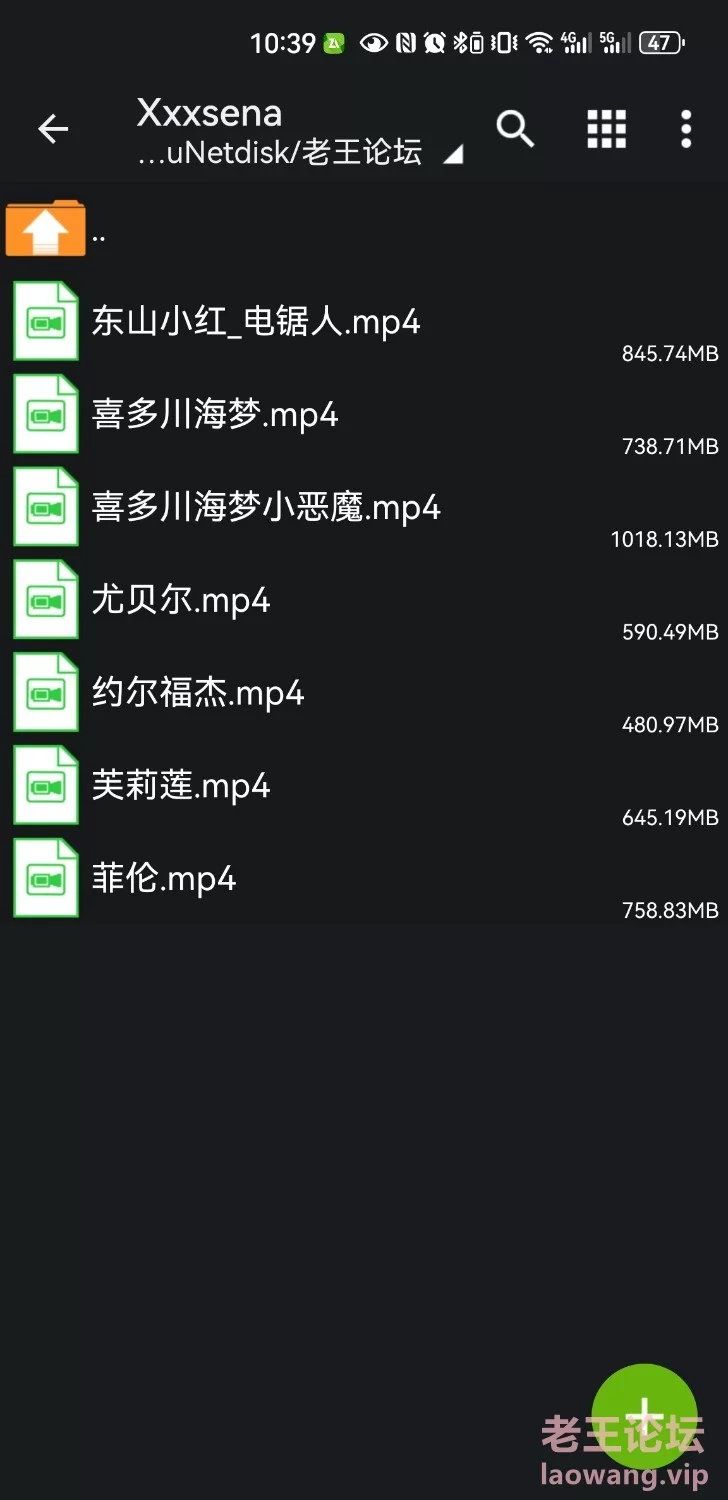Open the 芙莉莲.mp4 file
The height and width of the screenshot is (1500, 728).
click(x=181, y=787)
